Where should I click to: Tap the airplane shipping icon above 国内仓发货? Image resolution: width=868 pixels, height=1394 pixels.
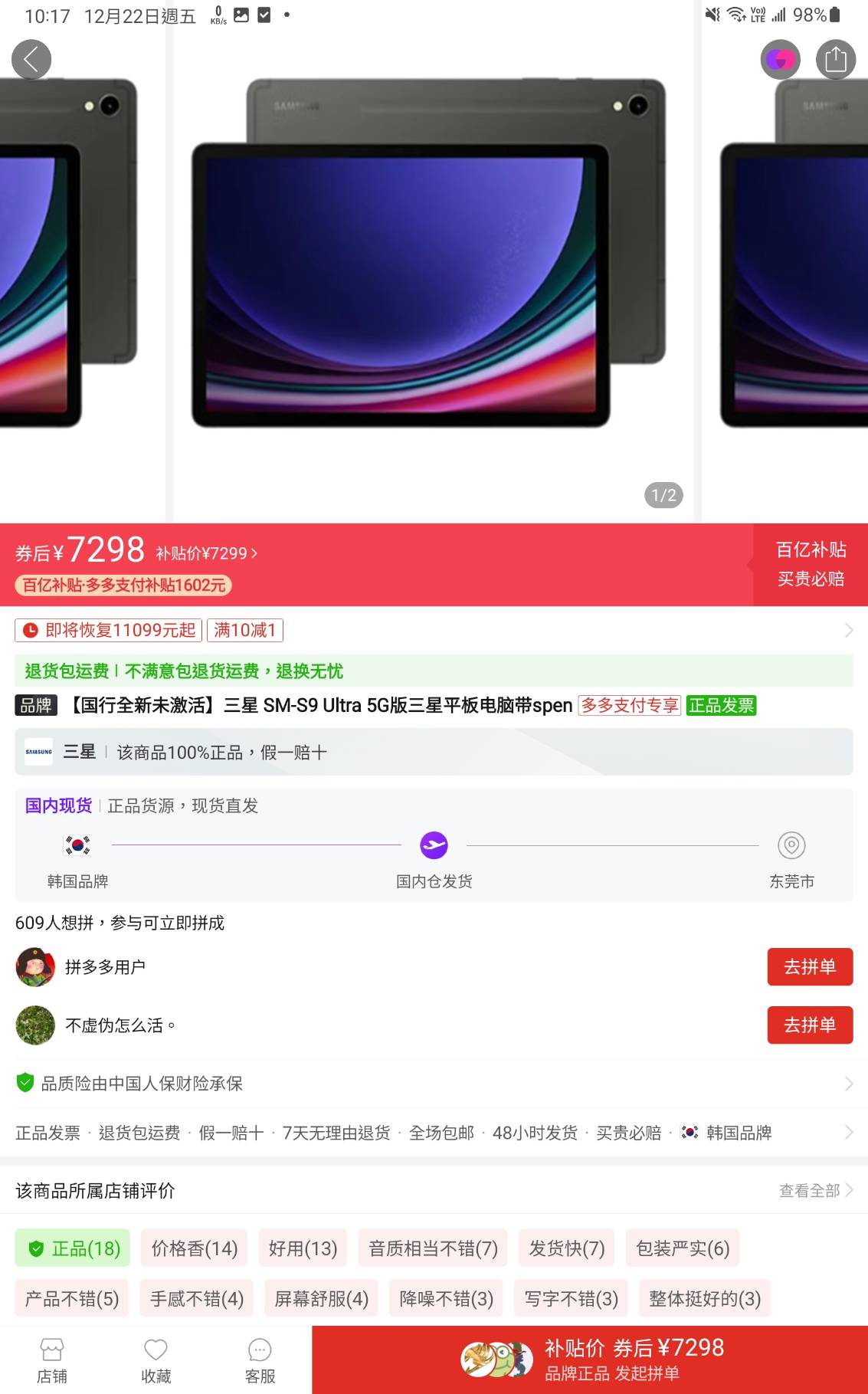click(434, 845)
